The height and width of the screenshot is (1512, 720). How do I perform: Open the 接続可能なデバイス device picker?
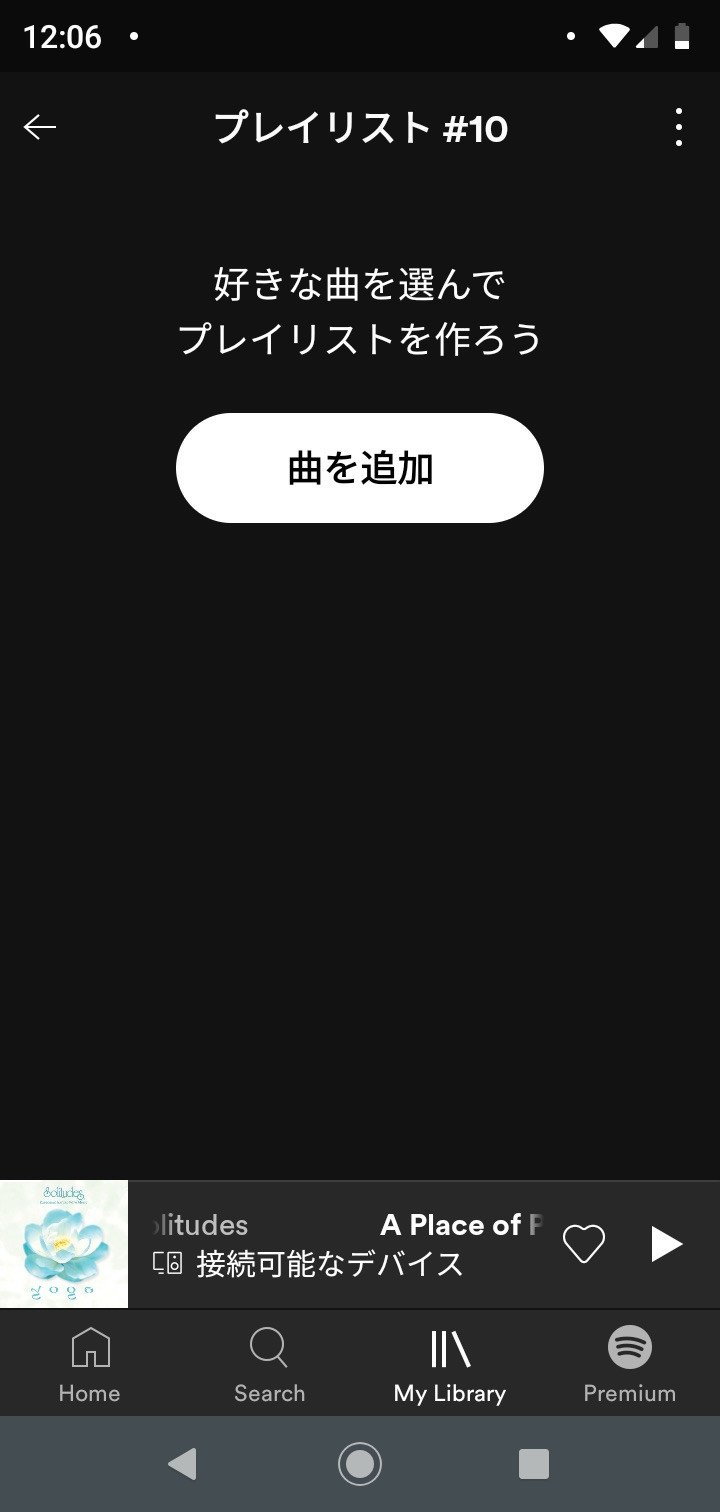(x=308, y=1264)
